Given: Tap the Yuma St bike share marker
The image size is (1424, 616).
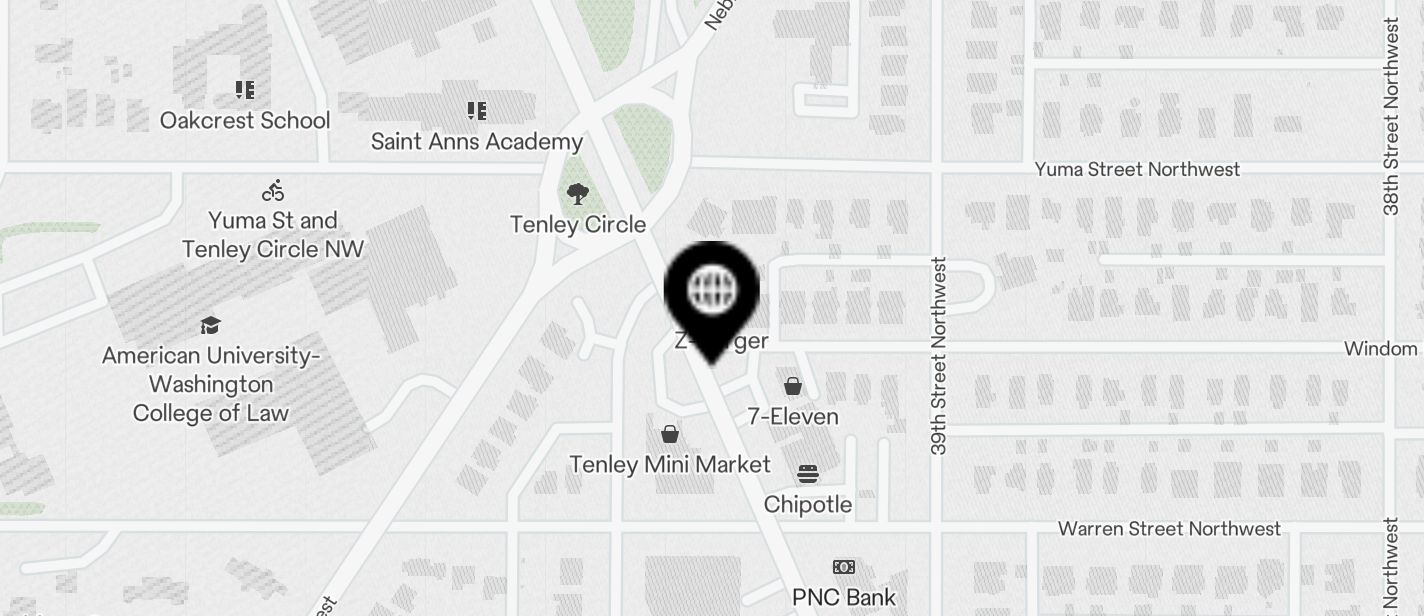Looking at the screenshot, I should pyautogui.click(x=273, y=190).
